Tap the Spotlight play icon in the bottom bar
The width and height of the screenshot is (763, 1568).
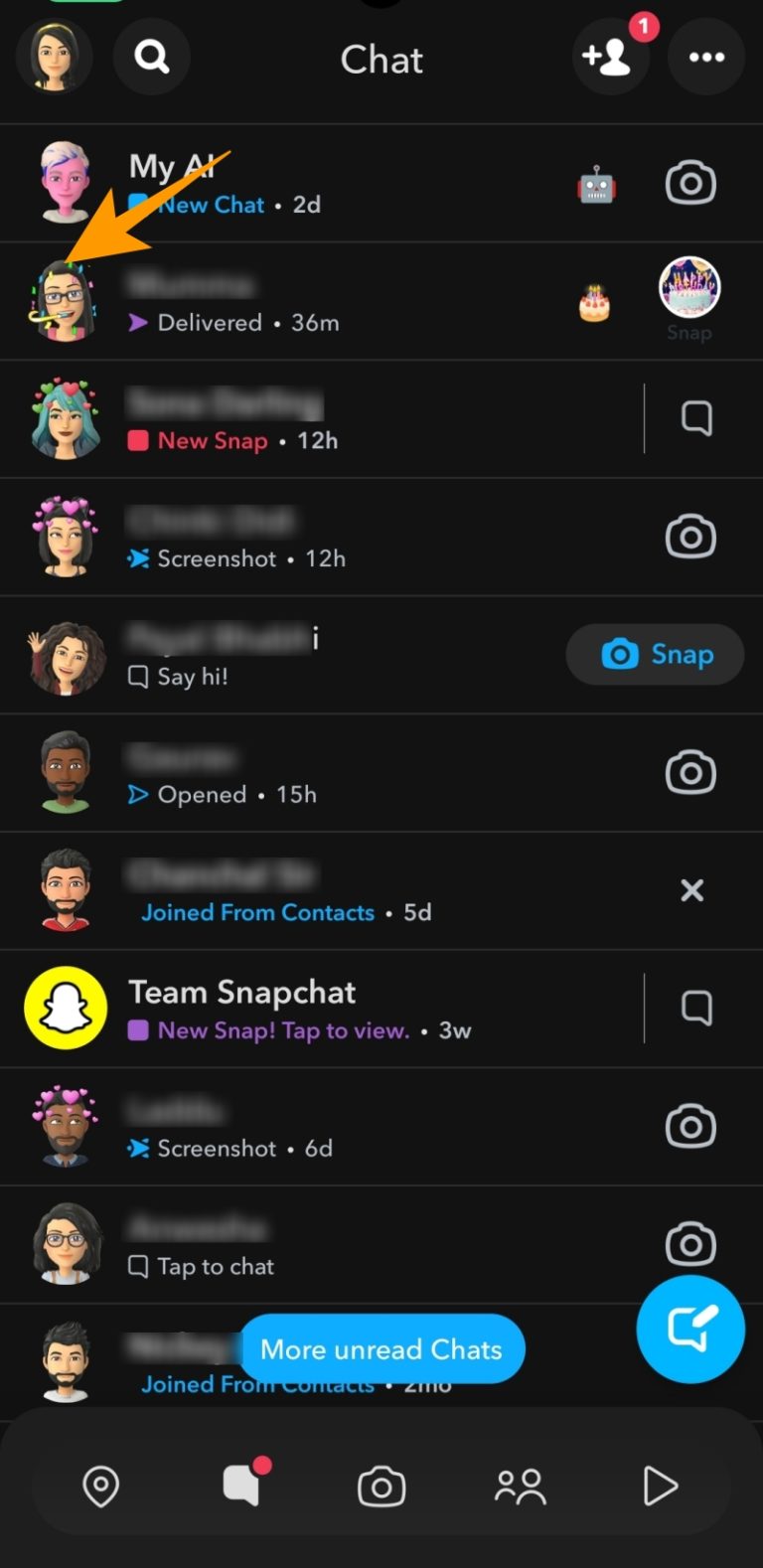(x=660, y=1486)
